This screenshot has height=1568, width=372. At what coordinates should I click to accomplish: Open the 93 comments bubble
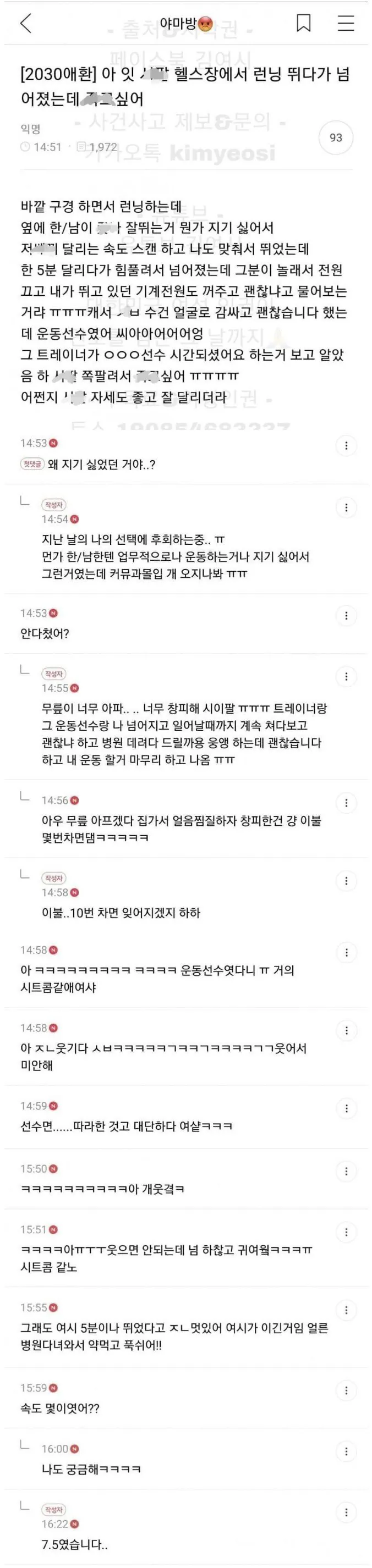(x=336, y=138)
